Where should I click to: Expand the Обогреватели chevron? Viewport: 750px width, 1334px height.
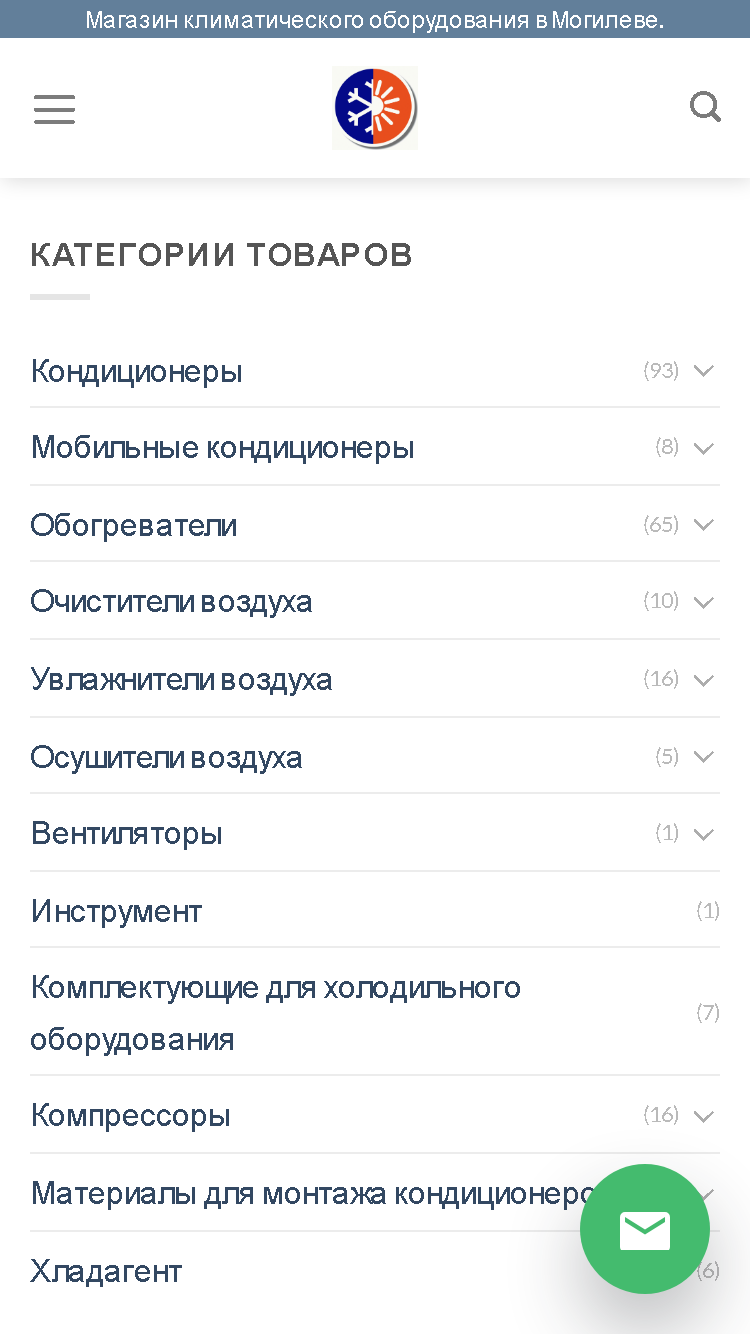point(703,525)
